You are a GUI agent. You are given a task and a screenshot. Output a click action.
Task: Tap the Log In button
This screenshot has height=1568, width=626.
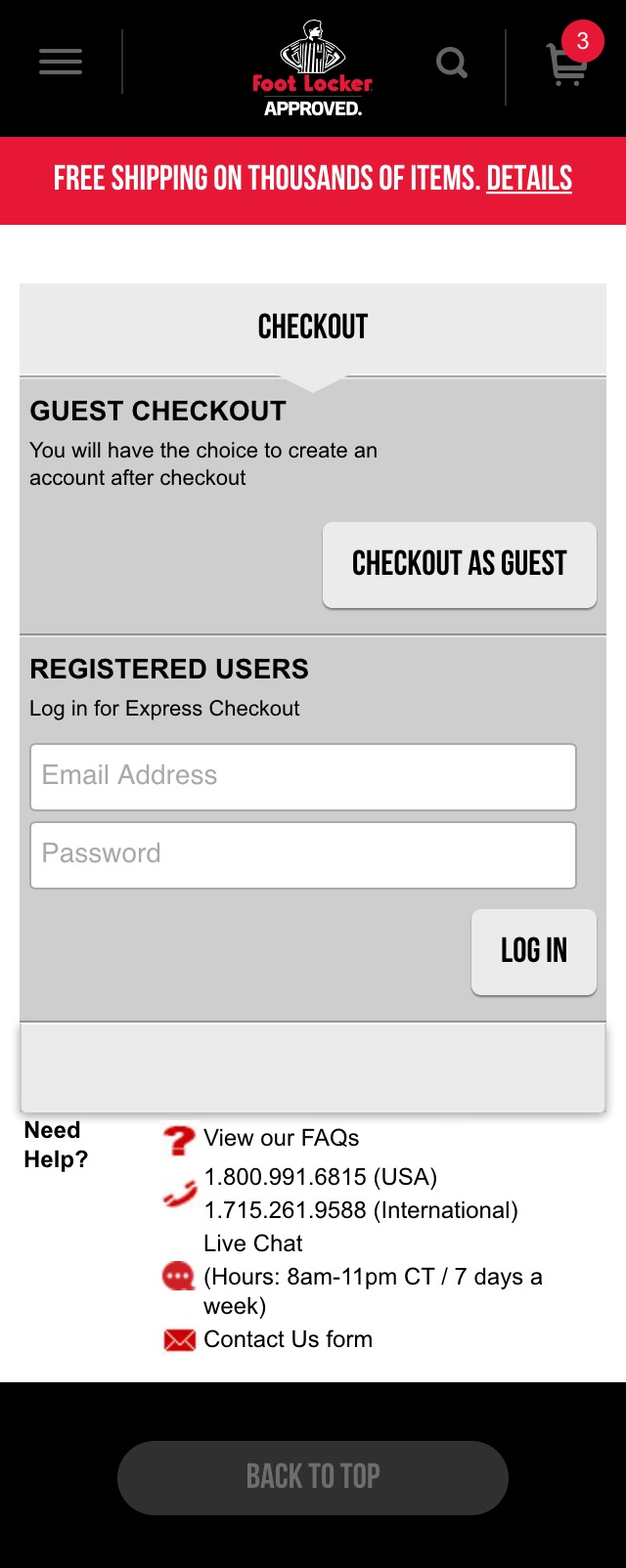[x=534, y=951]
